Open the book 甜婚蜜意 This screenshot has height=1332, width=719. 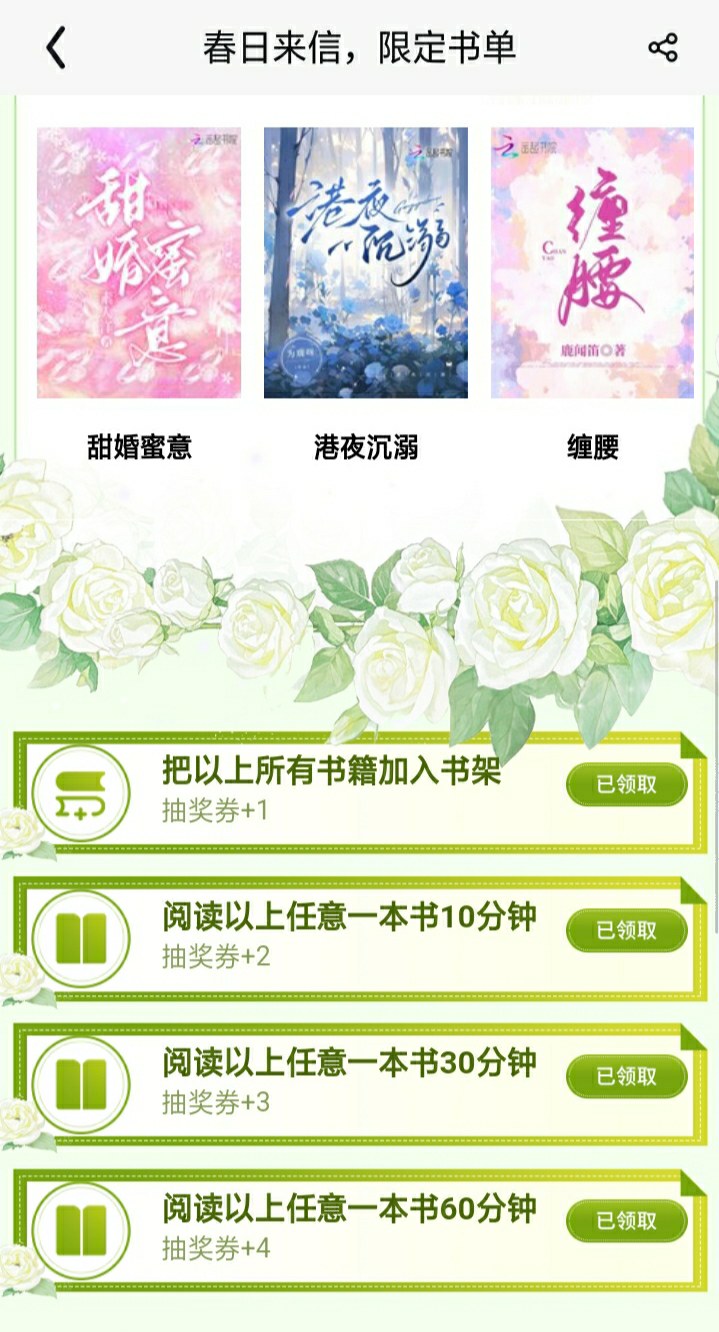click(139, 263)
